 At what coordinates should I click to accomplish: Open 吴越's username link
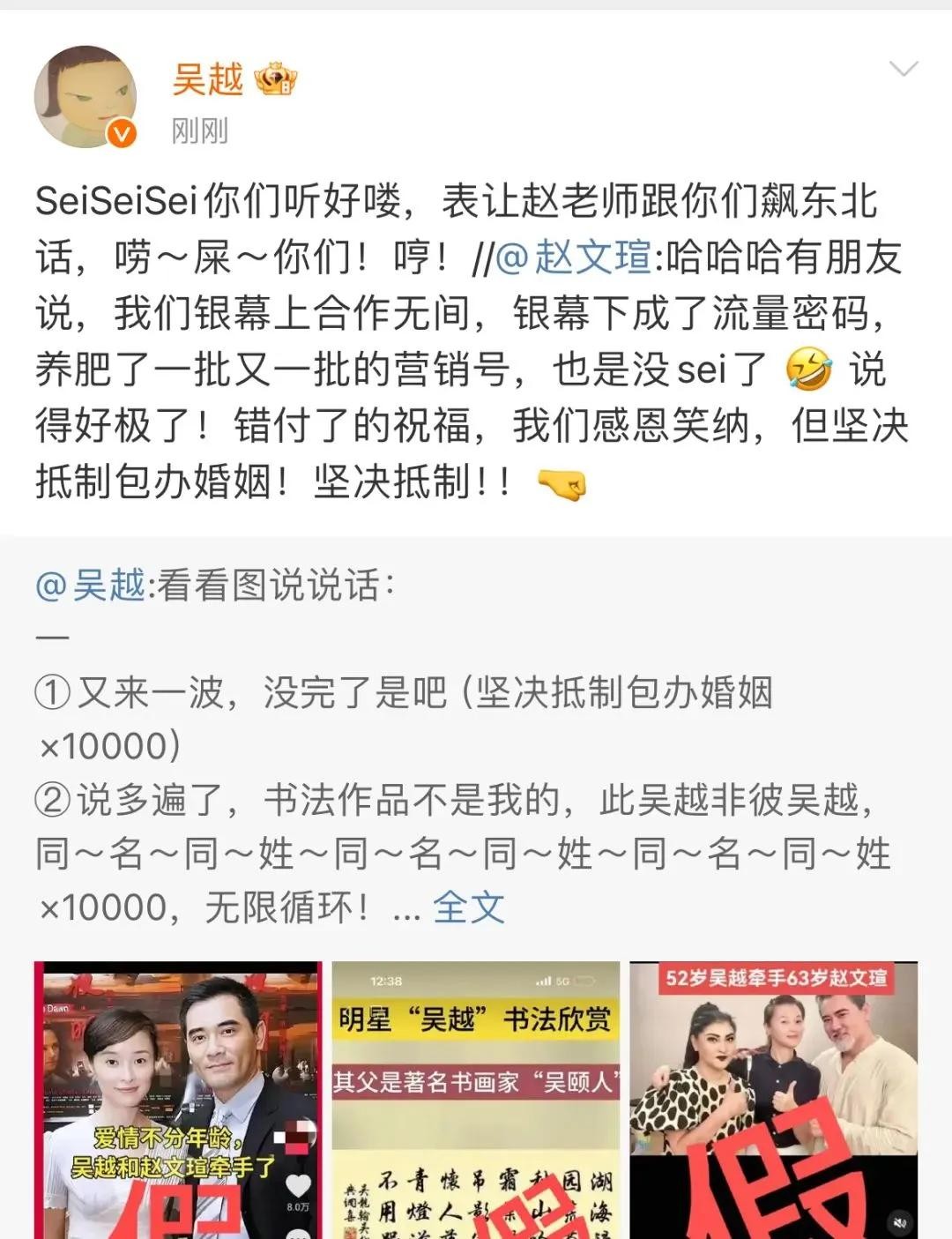[x=208, y=79]
